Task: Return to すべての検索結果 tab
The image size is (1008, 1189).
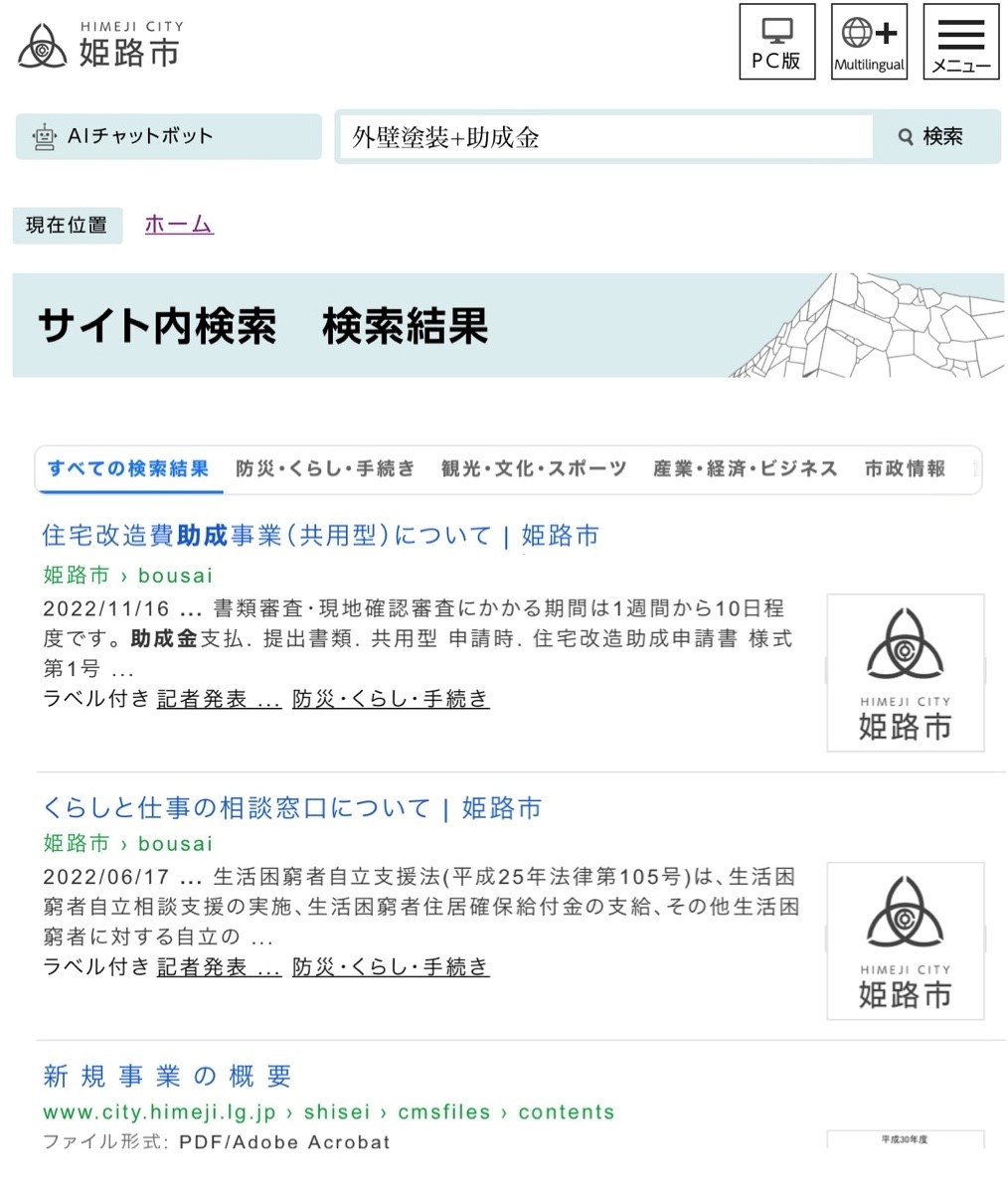Action: pyautogui.click(x=129, y=468)
